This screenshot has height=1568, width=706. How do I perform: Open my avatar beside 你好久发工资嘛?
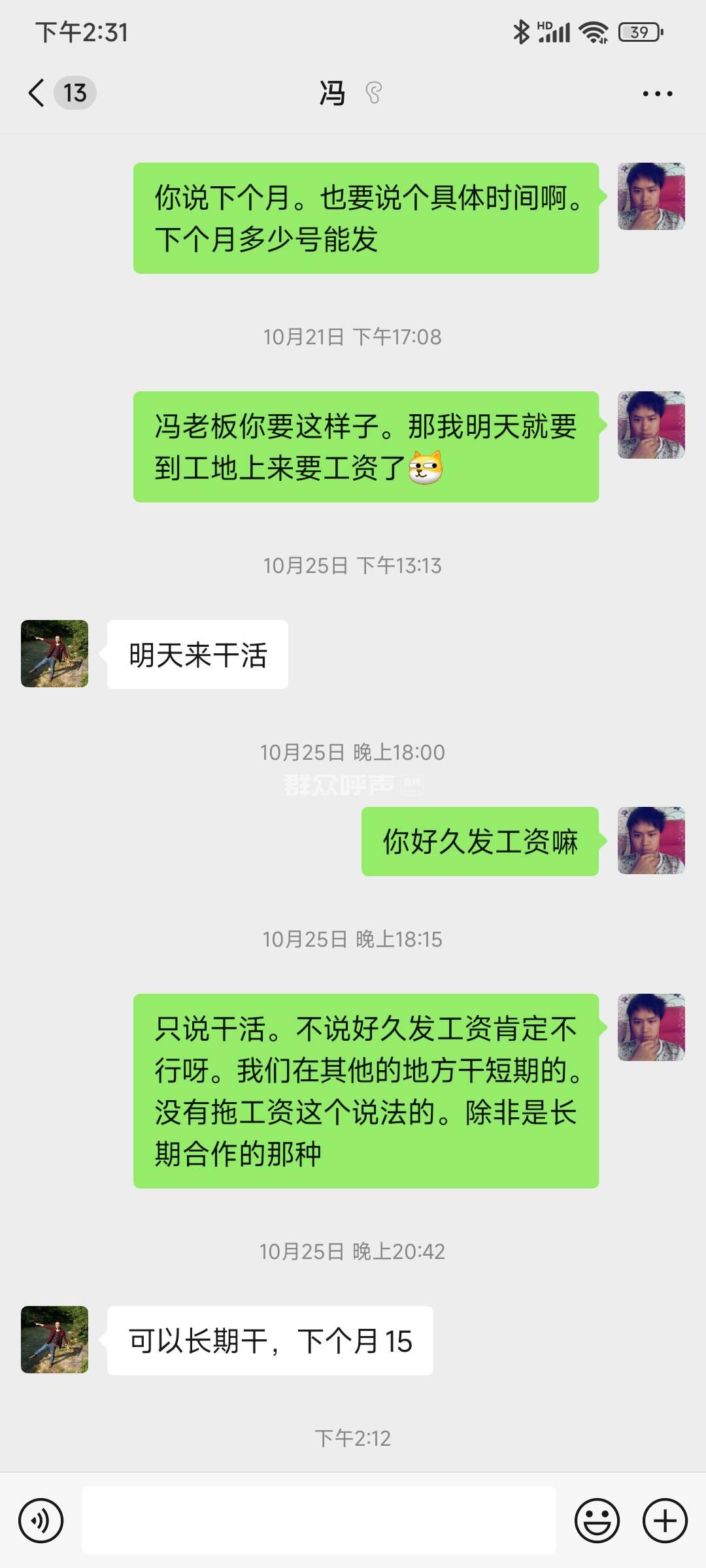tap(651, 840)
